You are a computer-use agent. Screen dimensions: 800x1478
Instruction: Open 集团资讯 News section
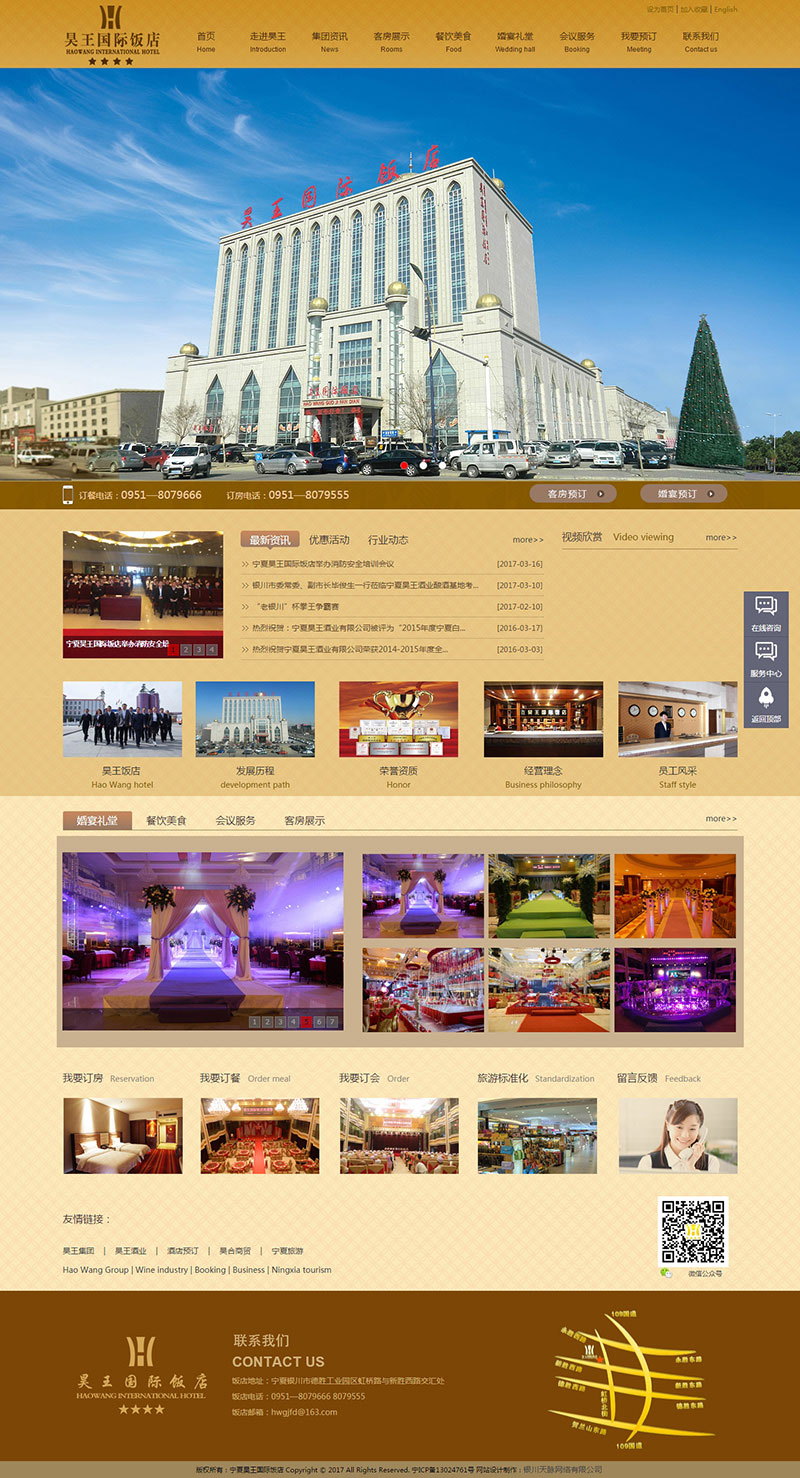click(329, 41)
